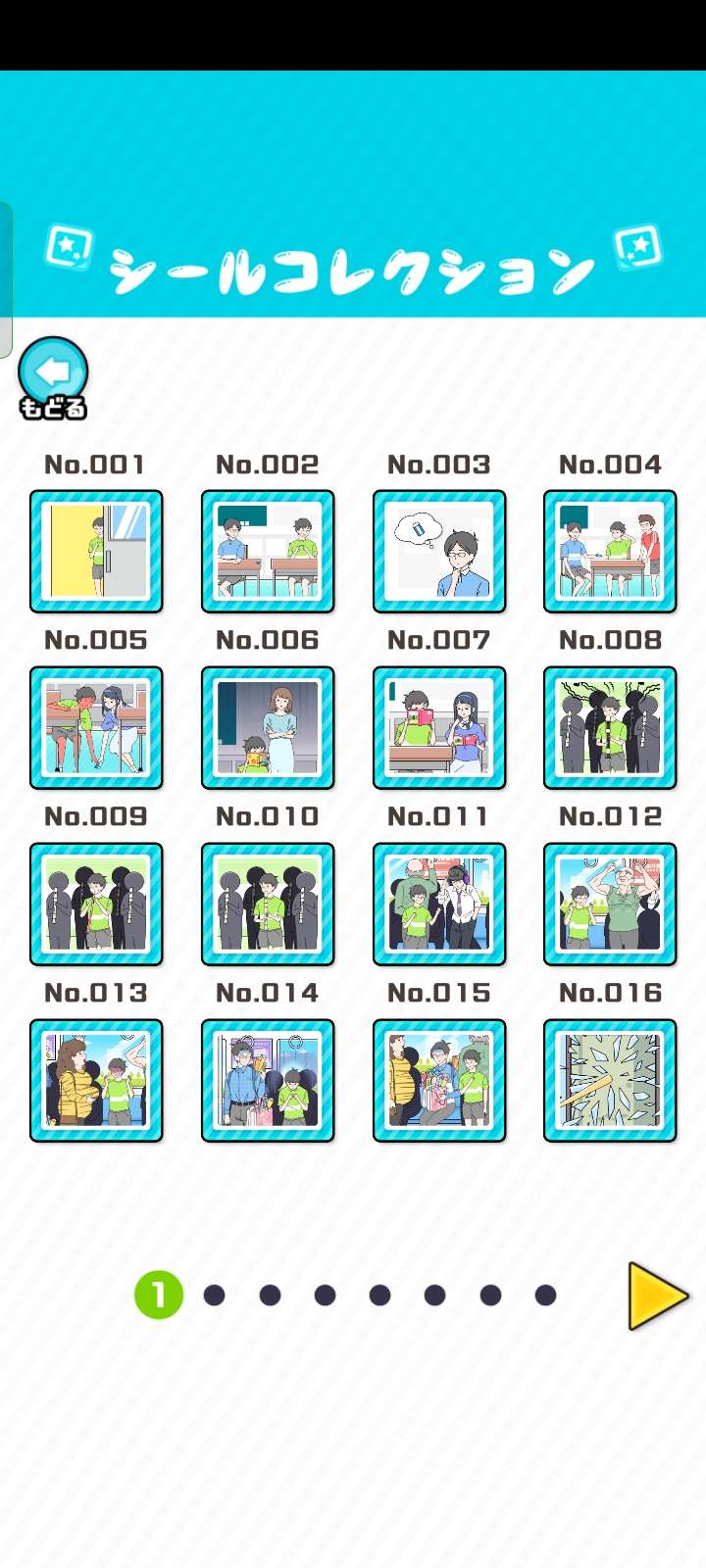Image resolution: width=706 pixels, height=1568 pixels.
Task: View sticker No.010
Action: point(268,905)
